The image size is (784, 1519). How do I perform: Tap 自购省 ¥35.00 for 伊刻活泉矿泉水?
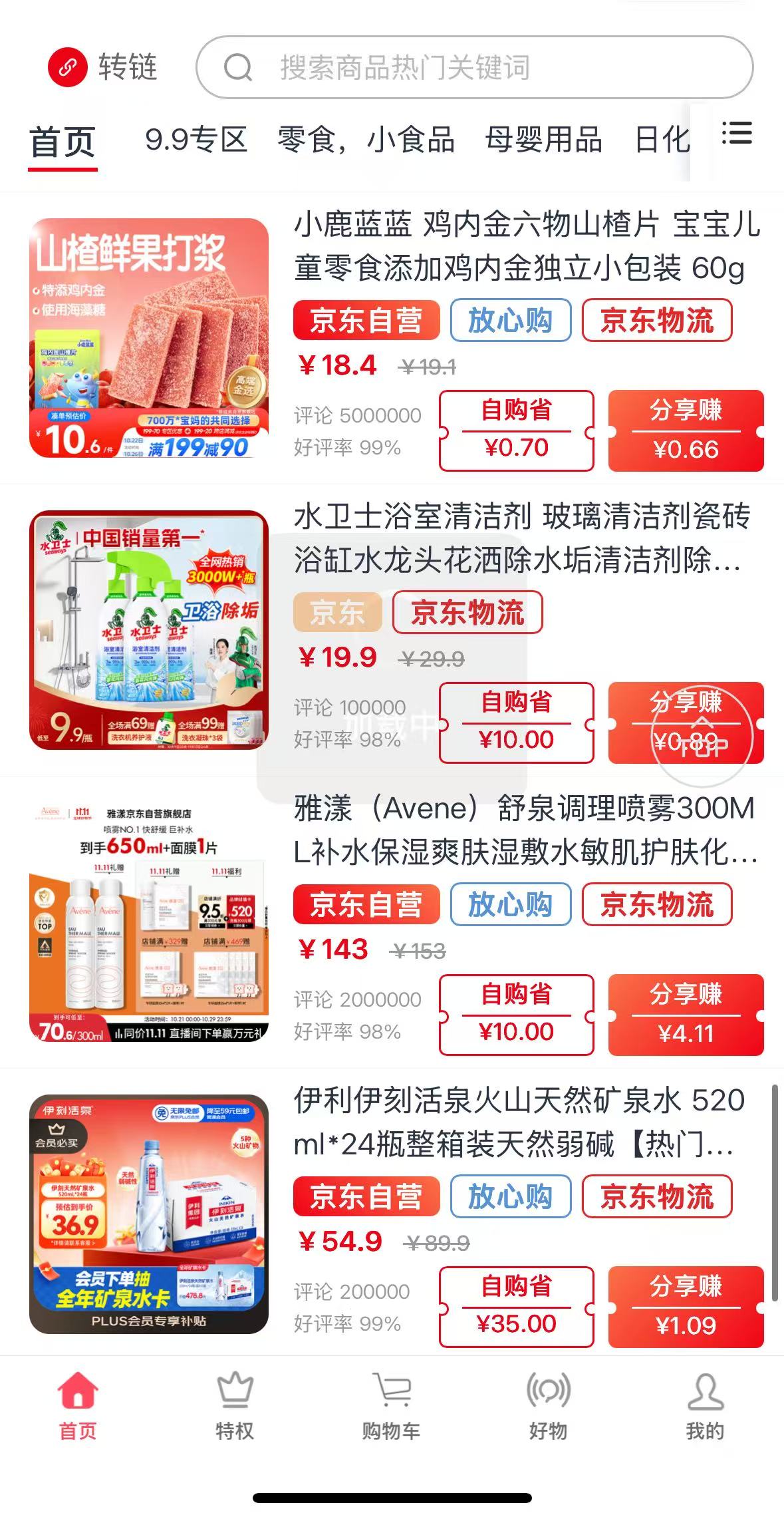click(516, 1307)
